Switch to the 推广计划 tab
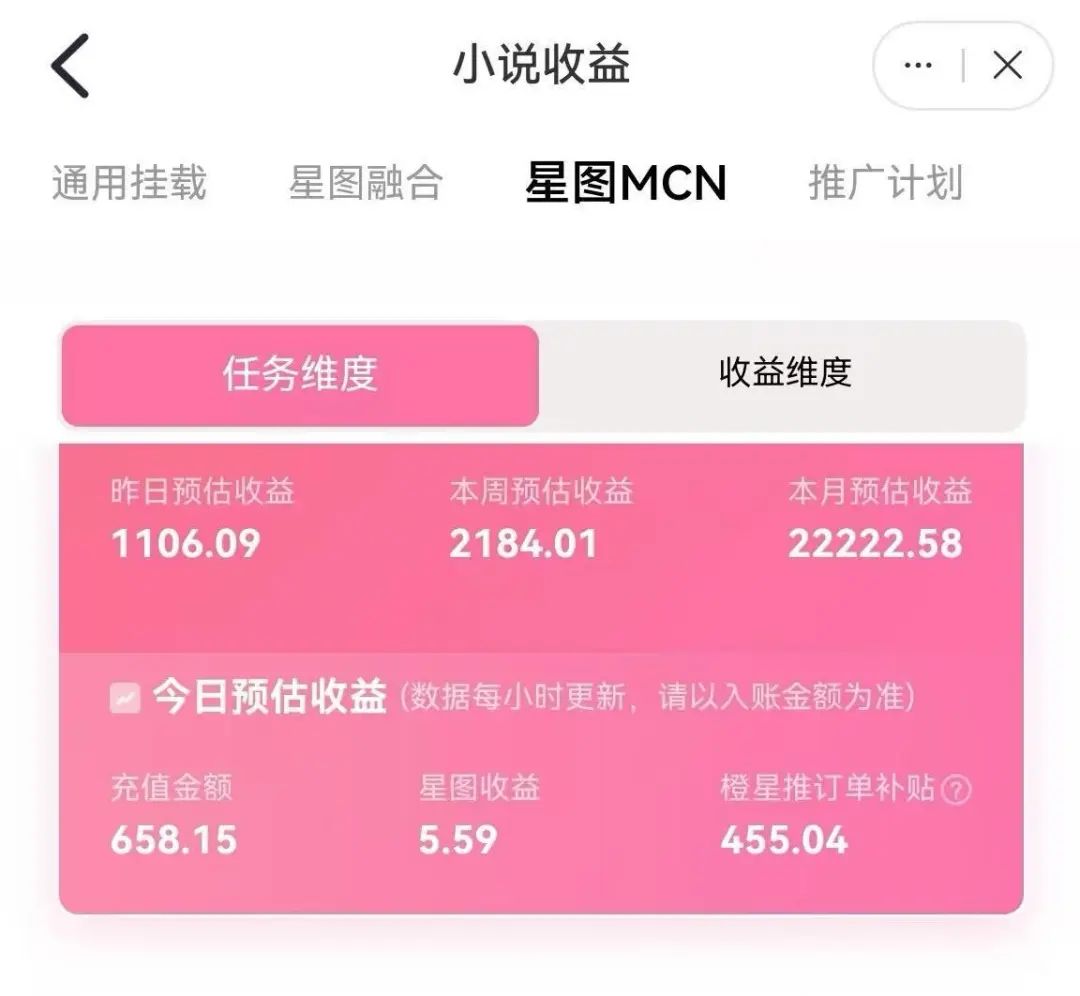The width and height of the screenshot is (1080, 996). [885, 184]
